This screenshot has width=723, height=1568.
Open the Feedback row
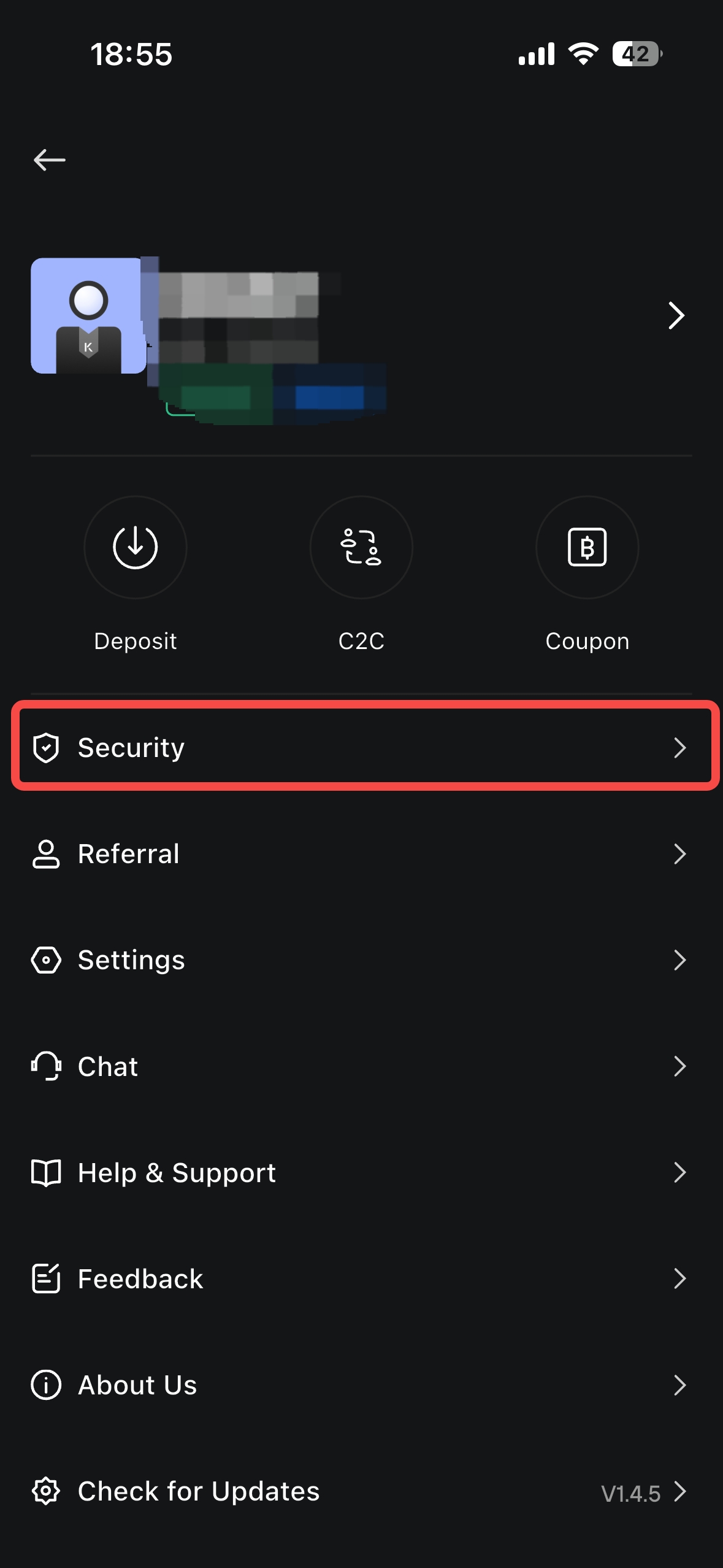coord(361,1278)
